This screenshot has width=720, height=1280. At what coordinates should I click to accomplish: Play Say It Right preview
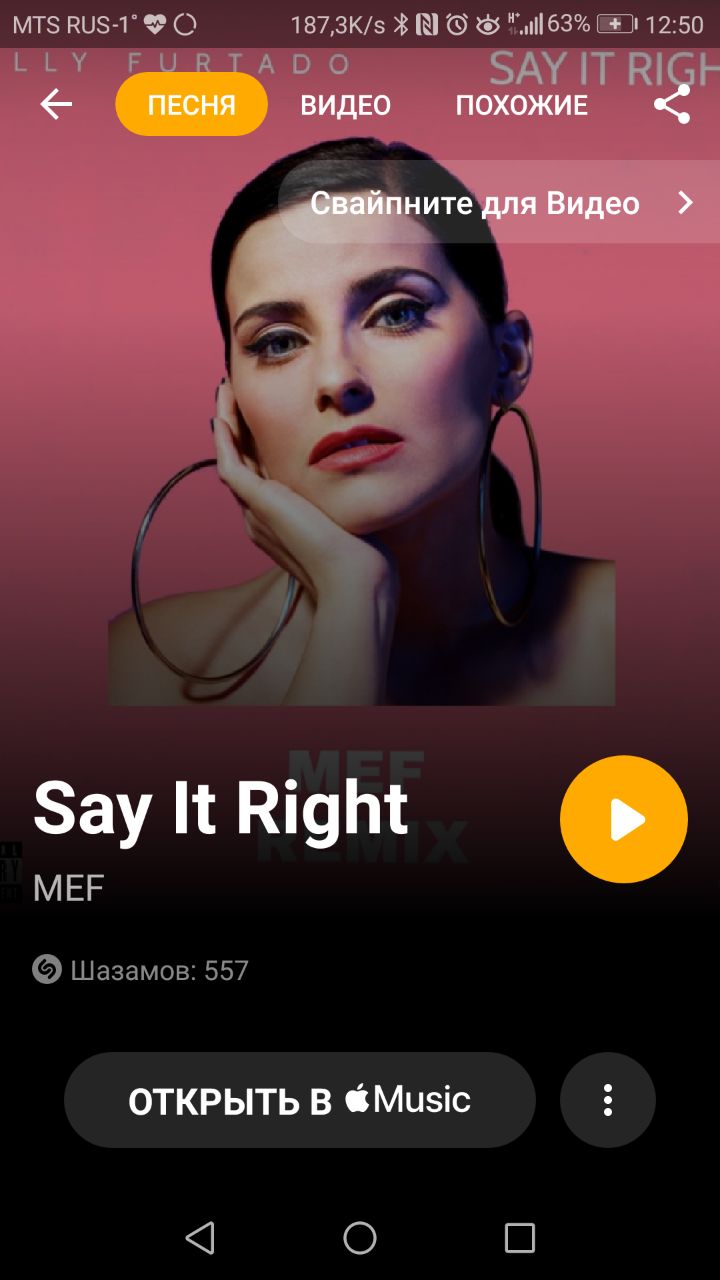tap(623, 819)
